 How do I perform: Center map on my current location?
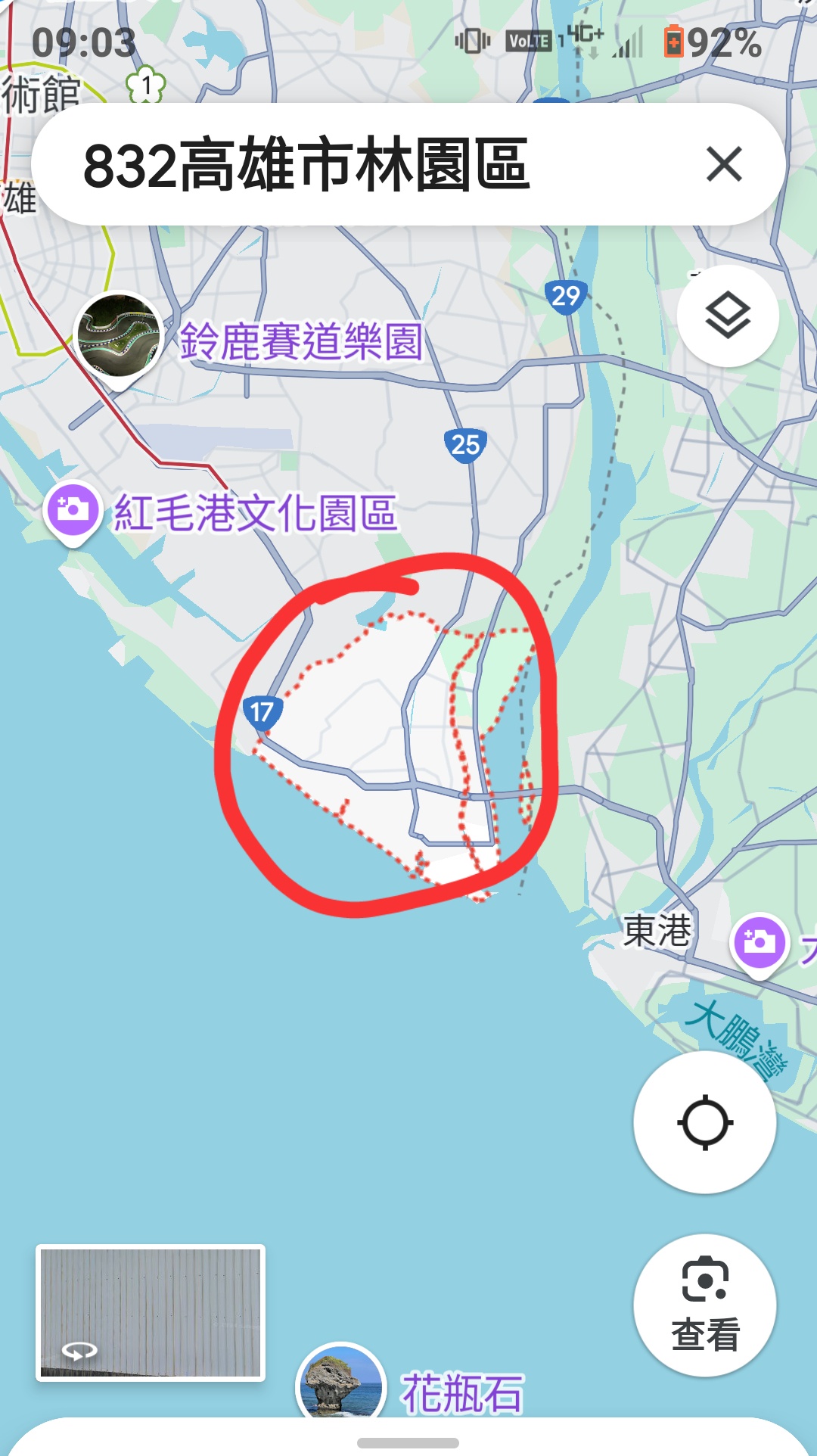[x=705, y=1122]
